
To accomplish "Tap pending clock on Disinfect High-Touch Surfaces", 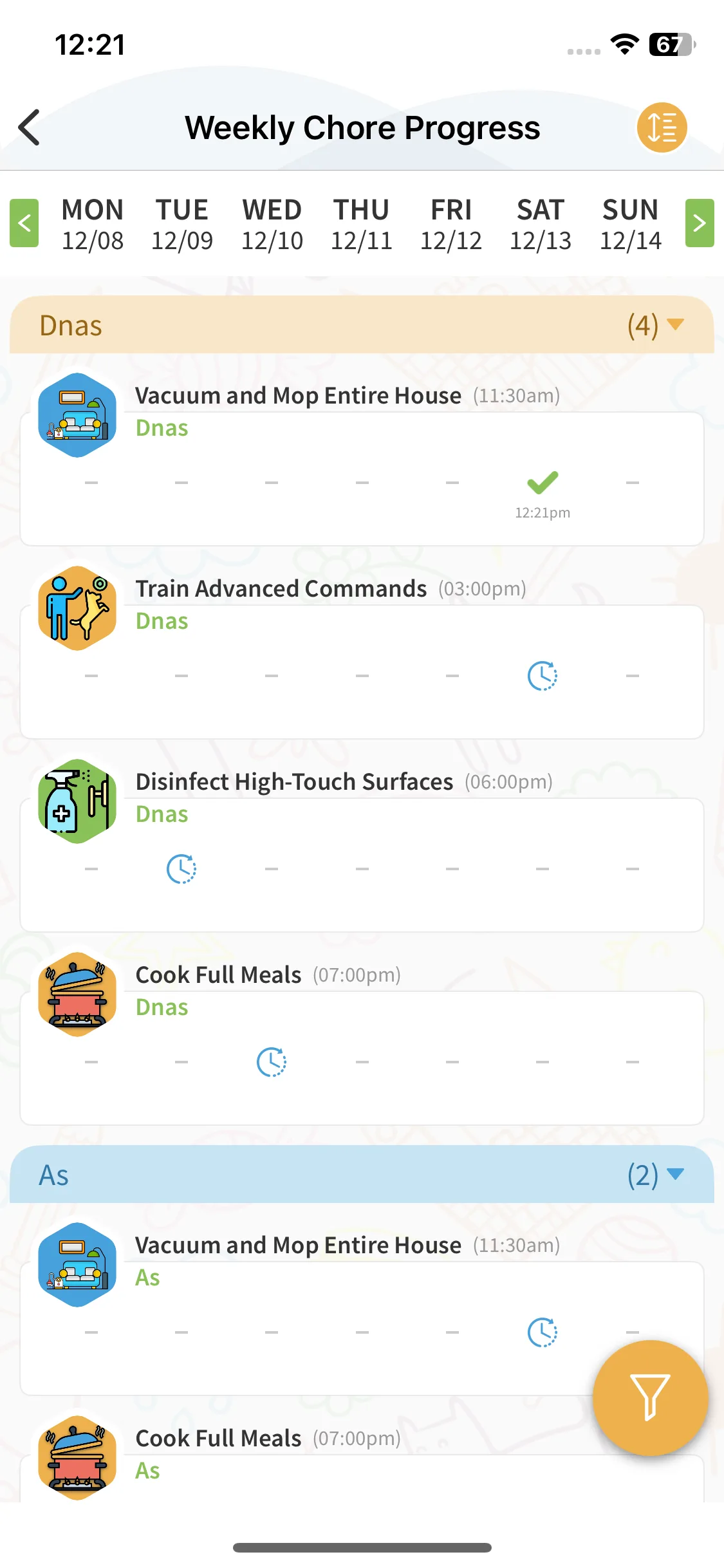I will 181,869.
